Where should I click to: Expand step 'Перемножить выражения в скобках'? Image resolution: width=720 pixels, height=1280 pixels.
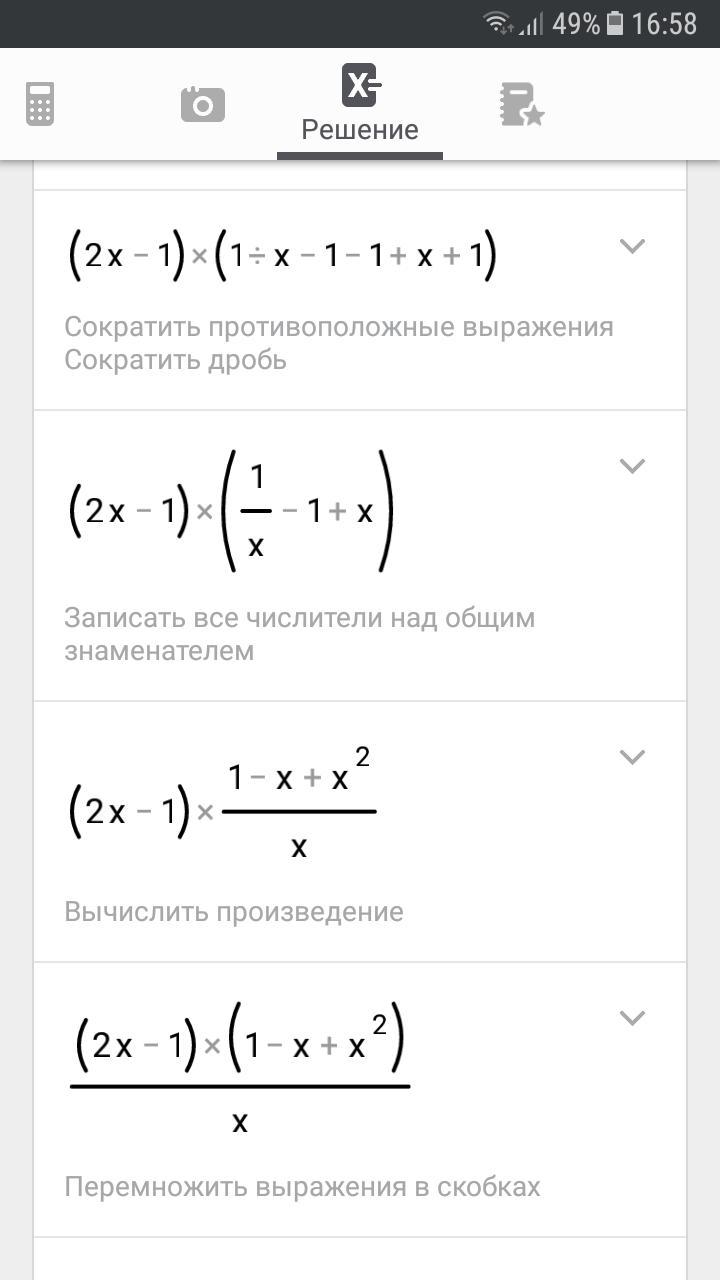pos(632,1018)
